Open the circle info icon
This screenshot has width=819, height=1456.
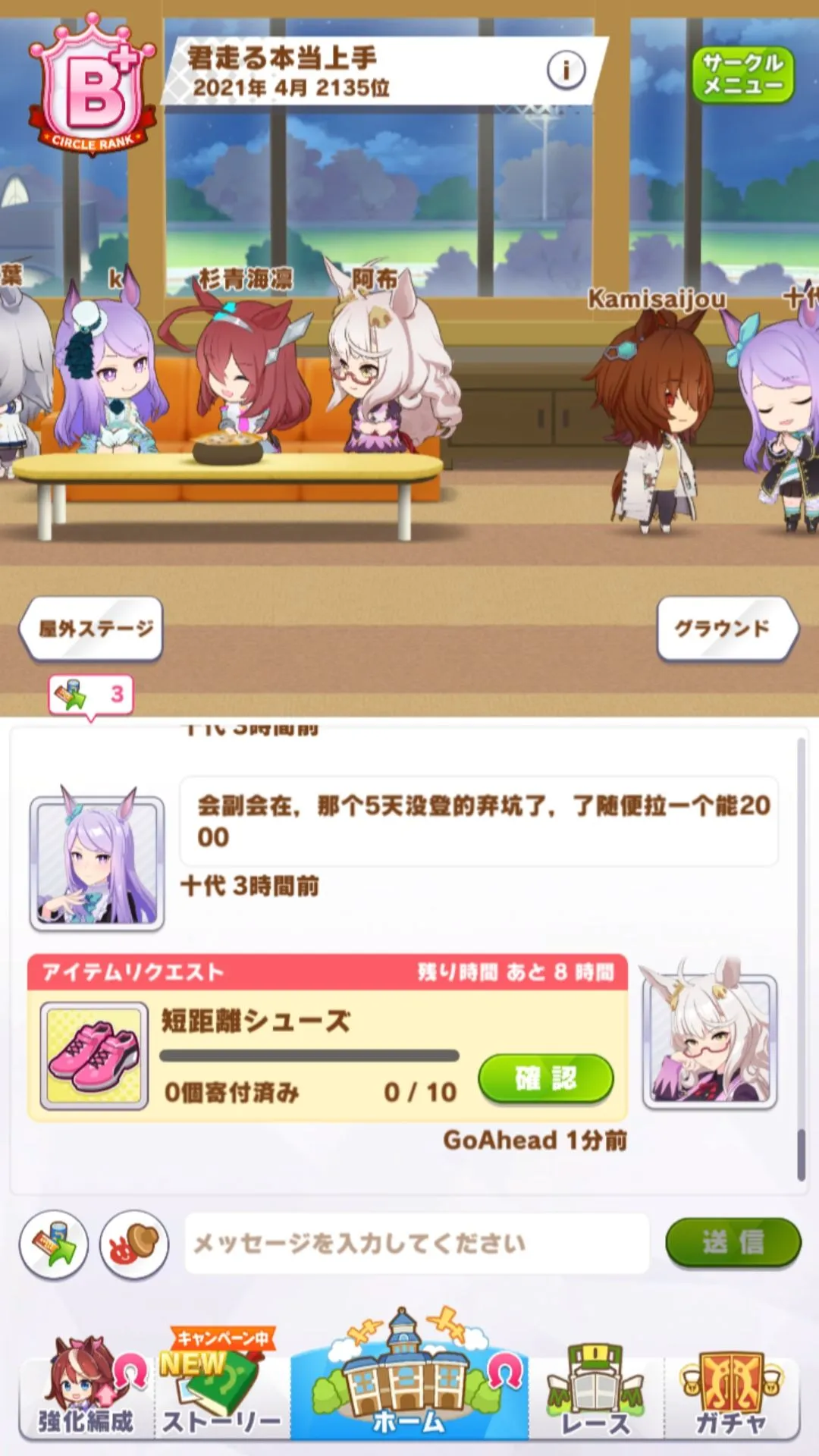(566, 71)
